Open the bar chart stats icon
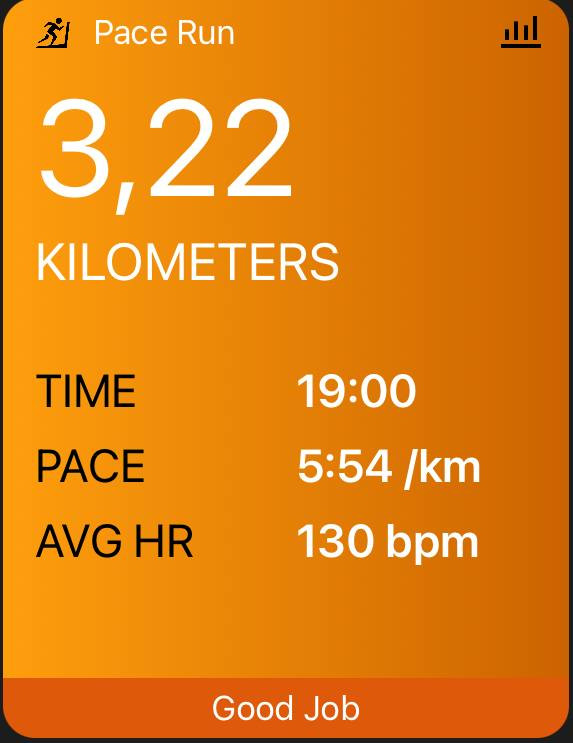 pyautogui.click(x=521, y=32)
